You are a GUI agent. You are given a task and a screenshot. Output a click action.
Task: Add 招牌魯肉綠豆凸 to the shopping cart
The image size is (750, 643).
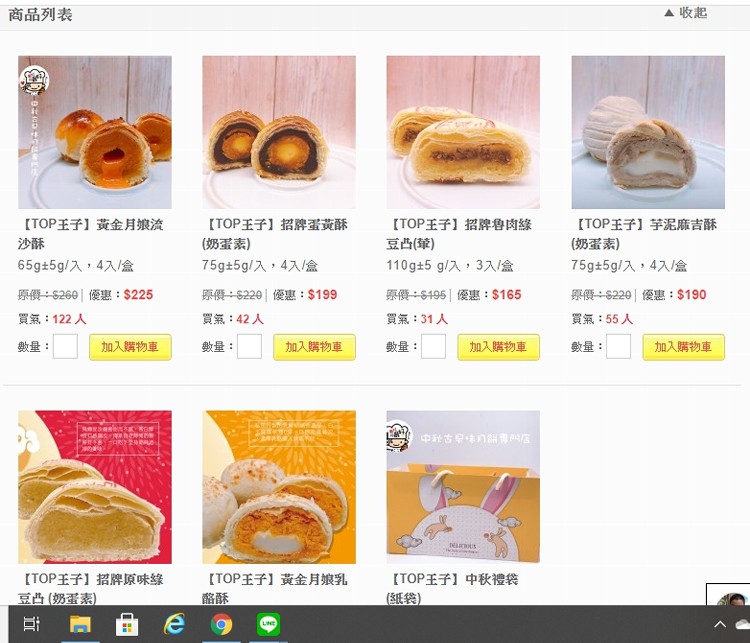tap(498, 347)
